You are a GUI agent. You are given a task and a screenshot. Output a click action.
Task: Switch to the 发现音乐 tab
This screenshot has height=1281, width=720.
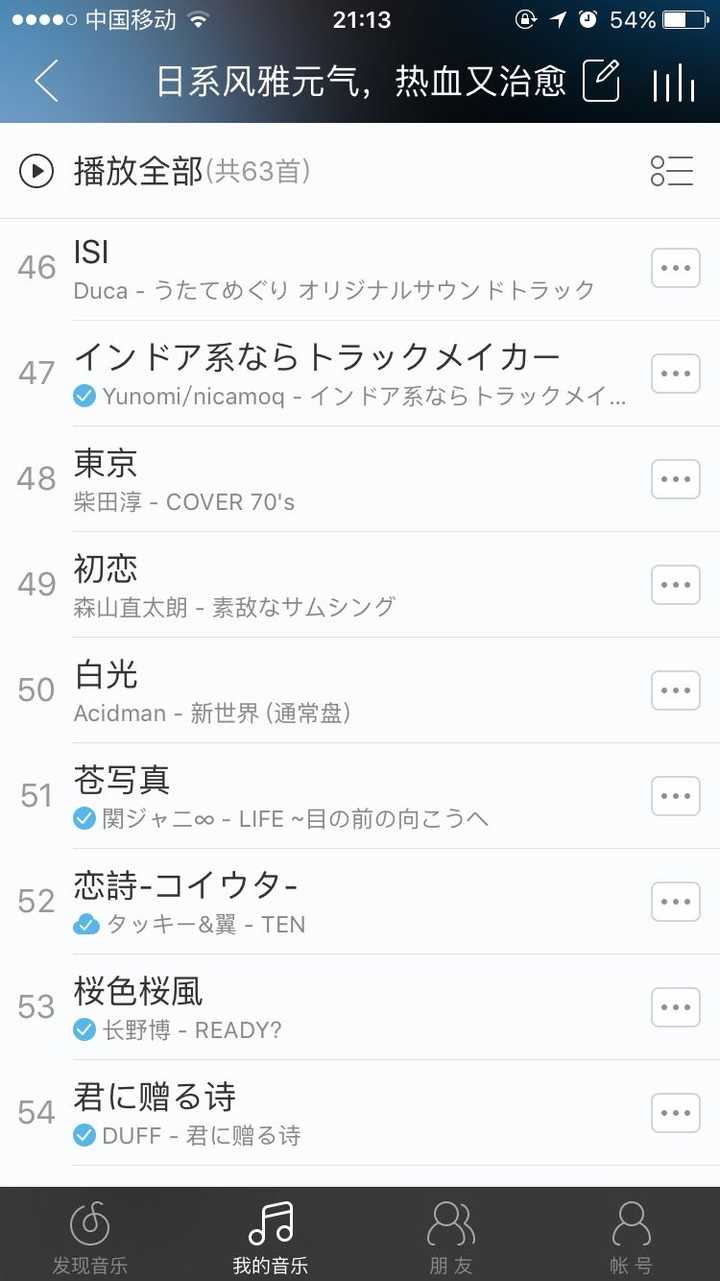(90, 1235)
